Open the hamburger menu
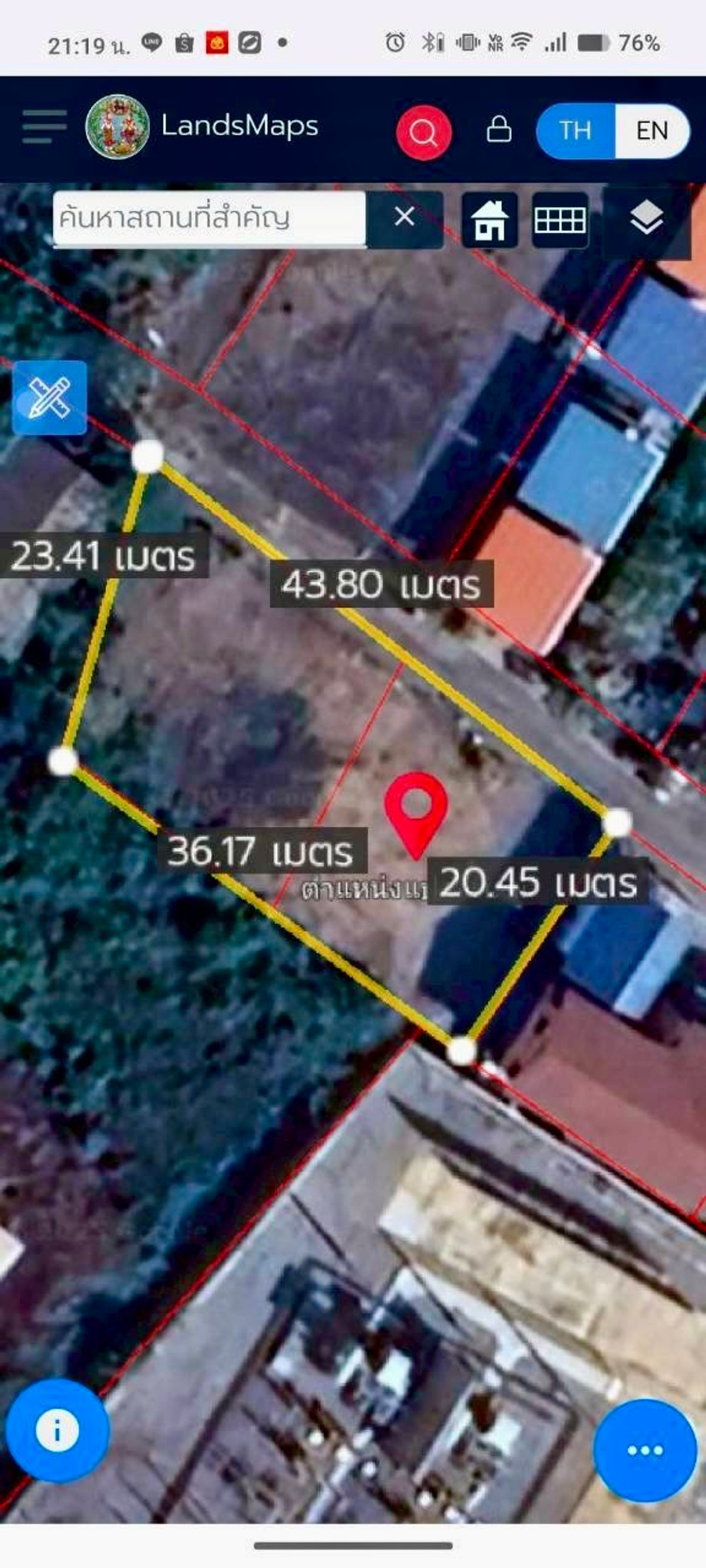Viewport: 706px width, 1568px height. [44, 126]
